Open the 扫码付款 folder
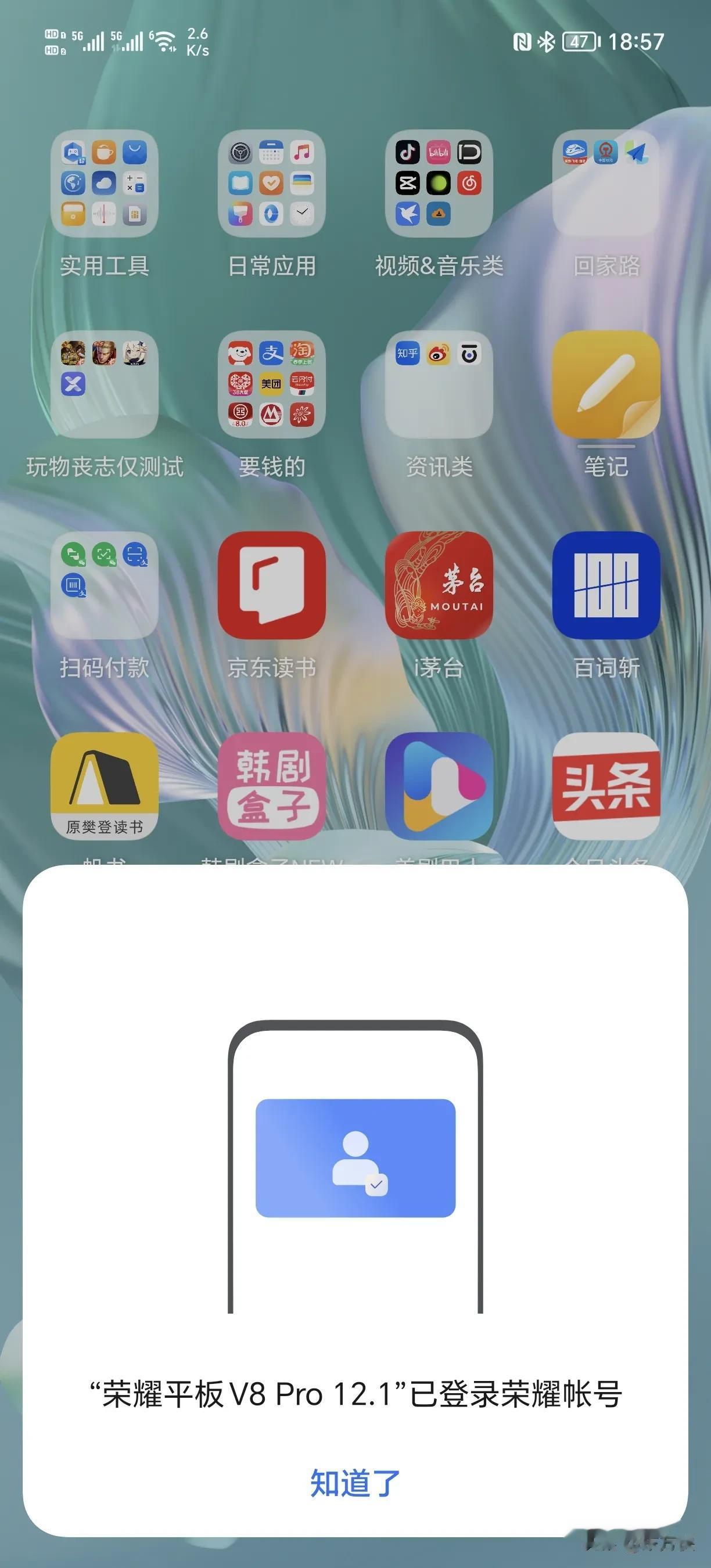This screenshot has width=711, height=1568. point(104,585)
